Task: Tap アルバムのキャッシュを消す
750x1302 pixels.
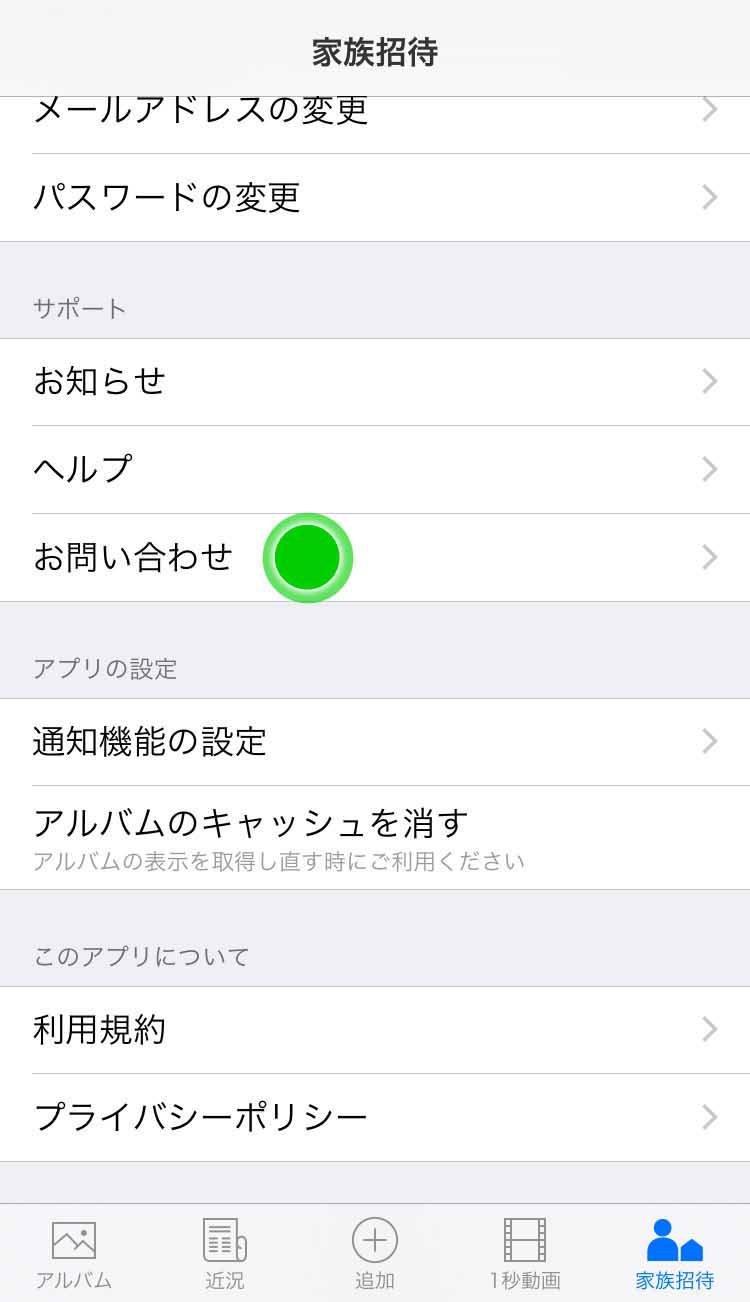Action: 375,838
